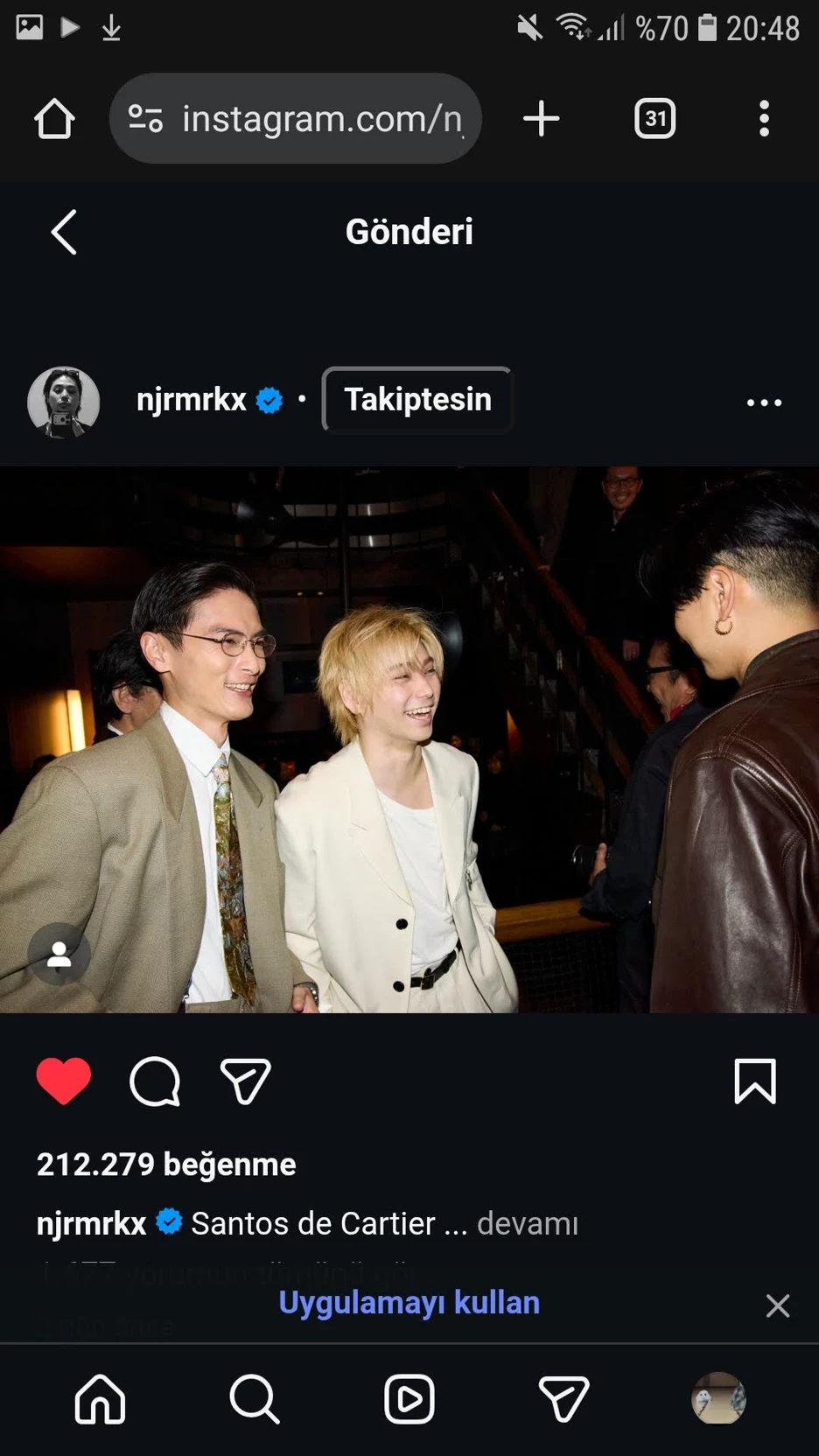Image resolution: width=819 pixels, height=1456 pixels.
Task: Open direct messages from bottom bar
Action: click(563, 1399)
